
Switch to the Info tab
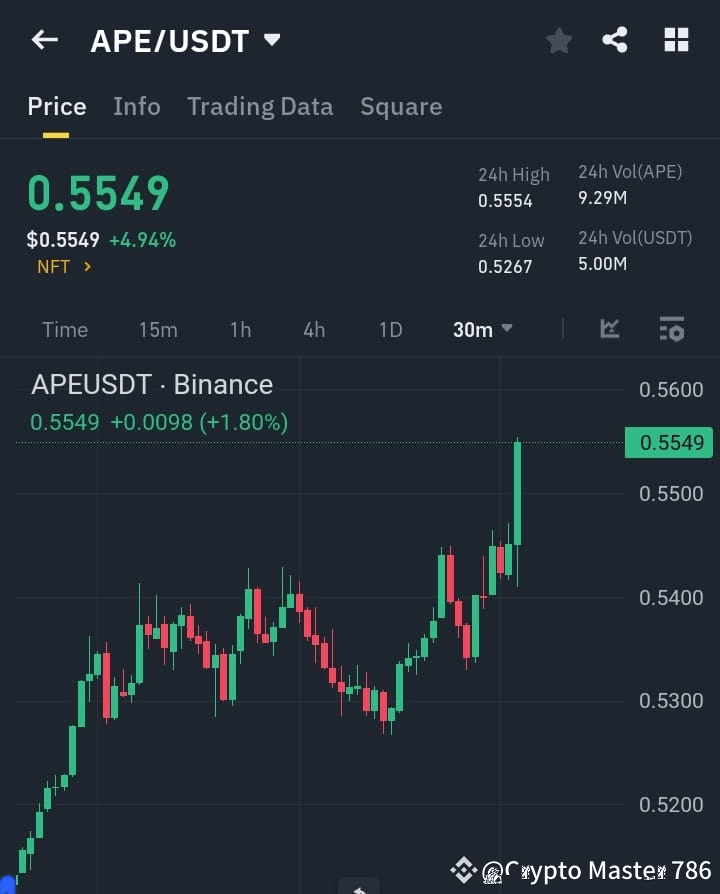coord(137,106)
